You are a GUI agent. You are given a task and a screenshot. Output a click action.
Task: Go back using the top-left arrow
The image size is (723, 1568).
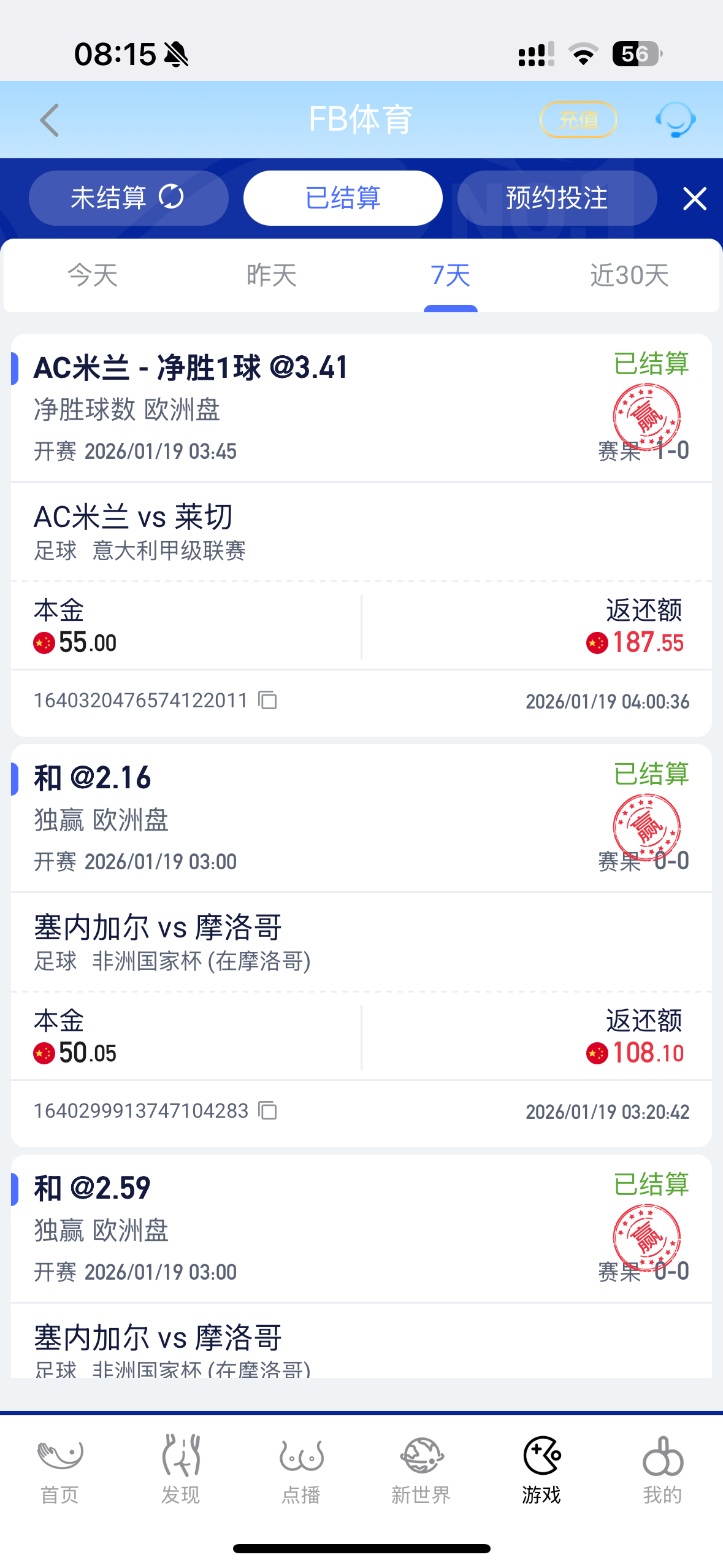(x=50, y=120)
